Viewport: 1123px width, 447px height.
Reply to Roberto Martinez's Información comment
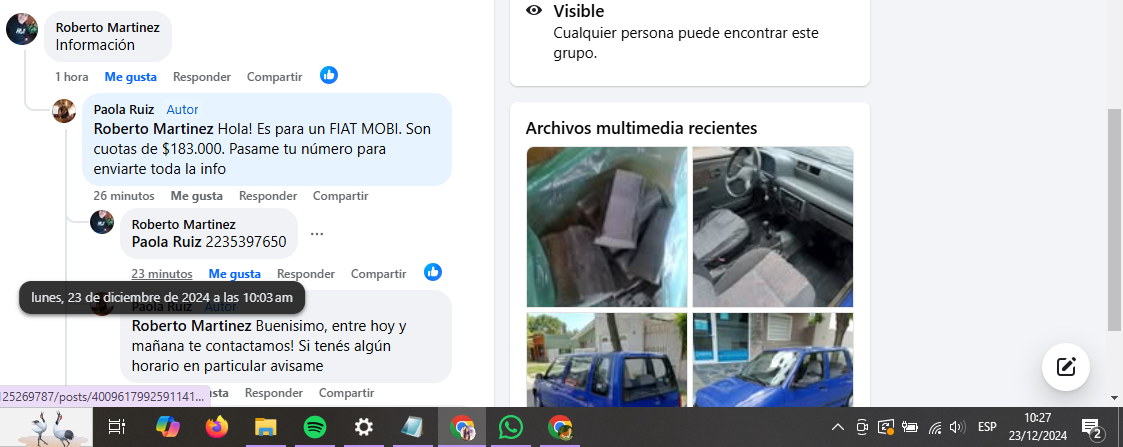point(201,77)
